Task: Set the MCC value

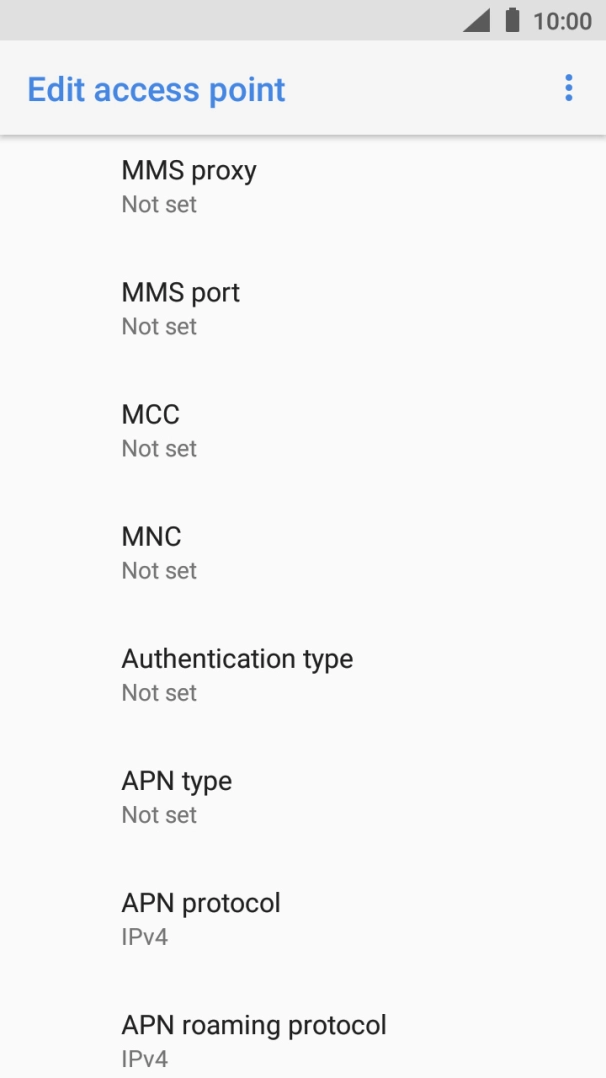Action: [303, 431]
